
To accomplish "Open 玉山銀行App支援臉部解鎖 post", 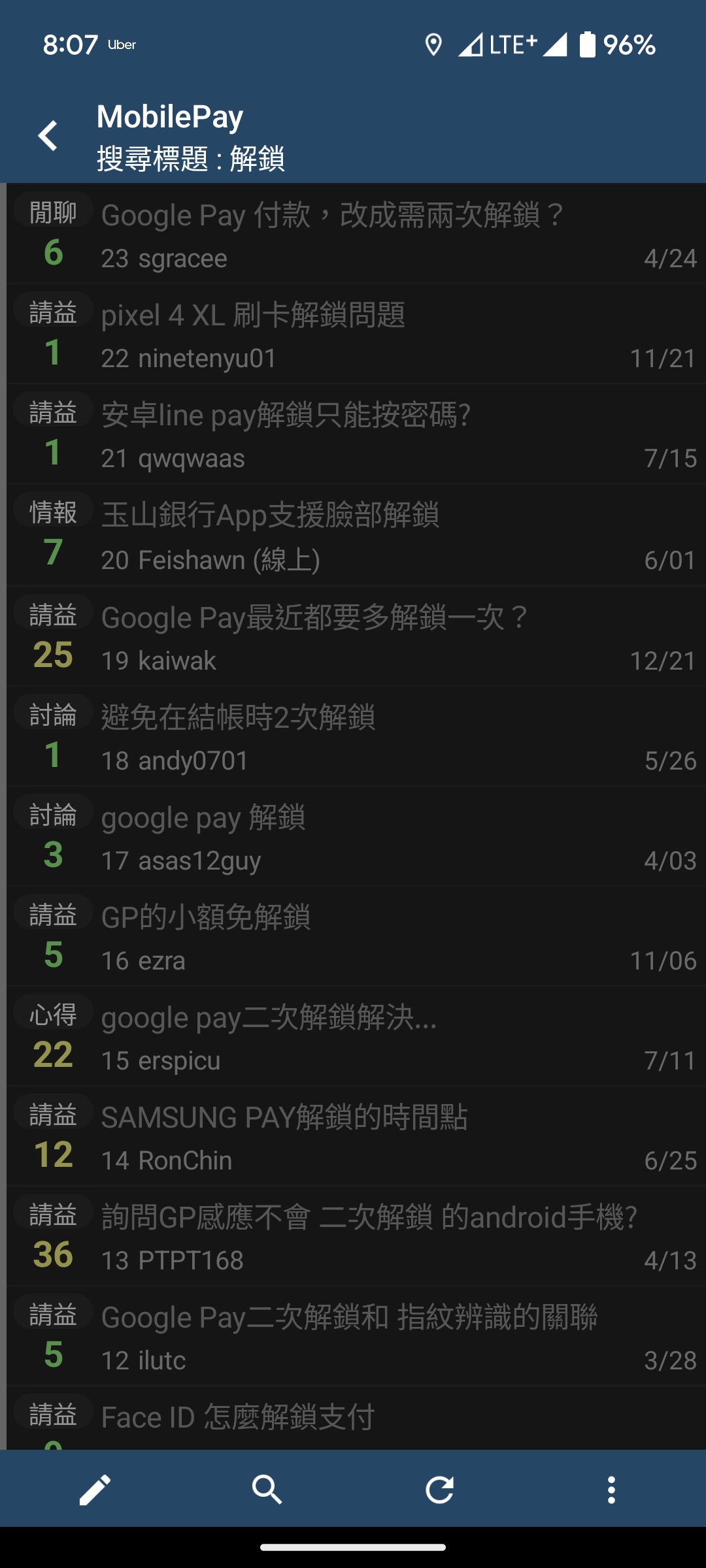I will click(x=356, y=535).
